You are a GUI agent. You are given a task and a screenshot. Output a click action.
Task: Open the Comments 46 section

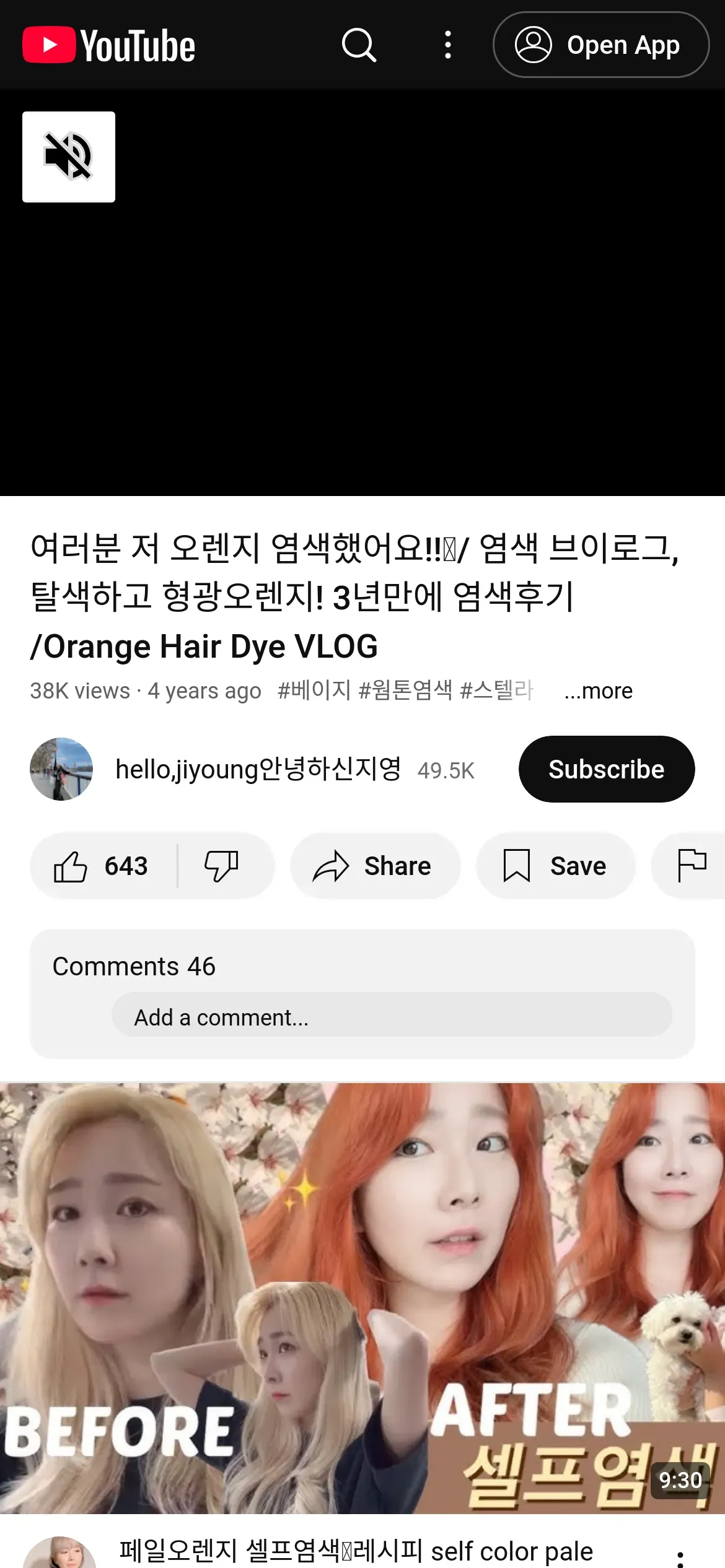(134, 967)
